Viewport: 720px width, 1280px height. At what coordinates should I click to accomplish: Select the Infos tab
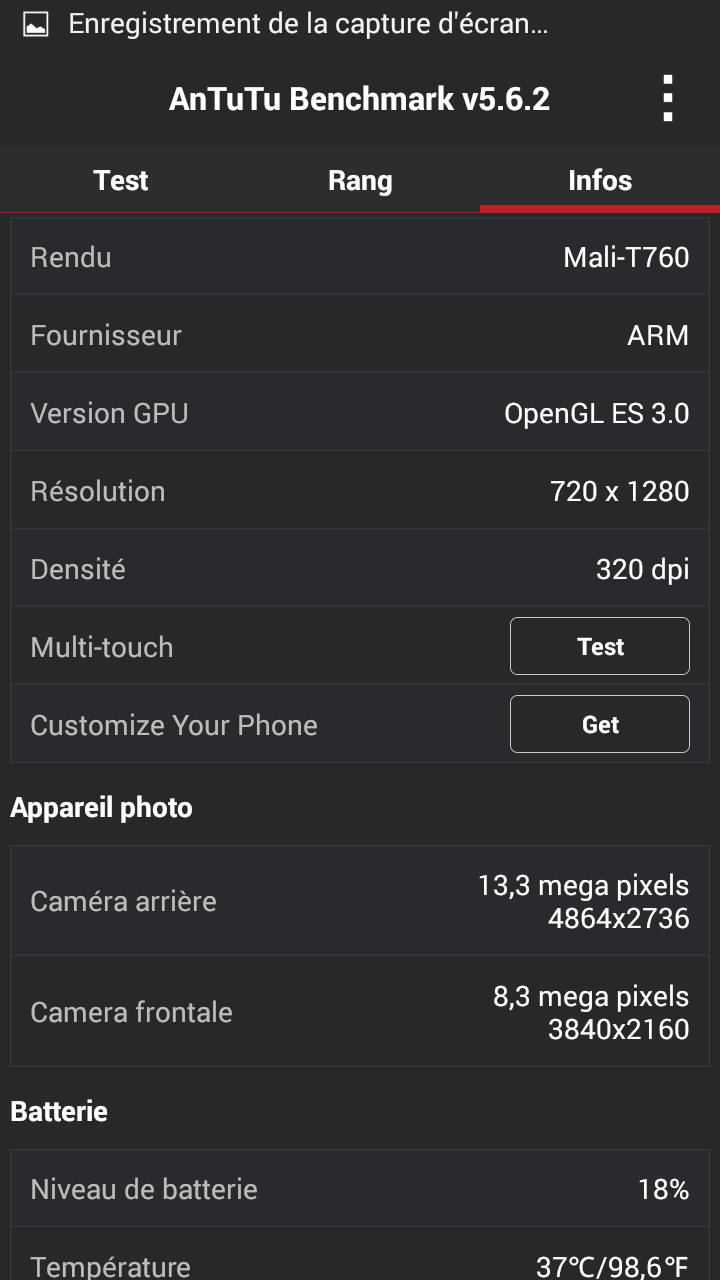pos(600,180)
